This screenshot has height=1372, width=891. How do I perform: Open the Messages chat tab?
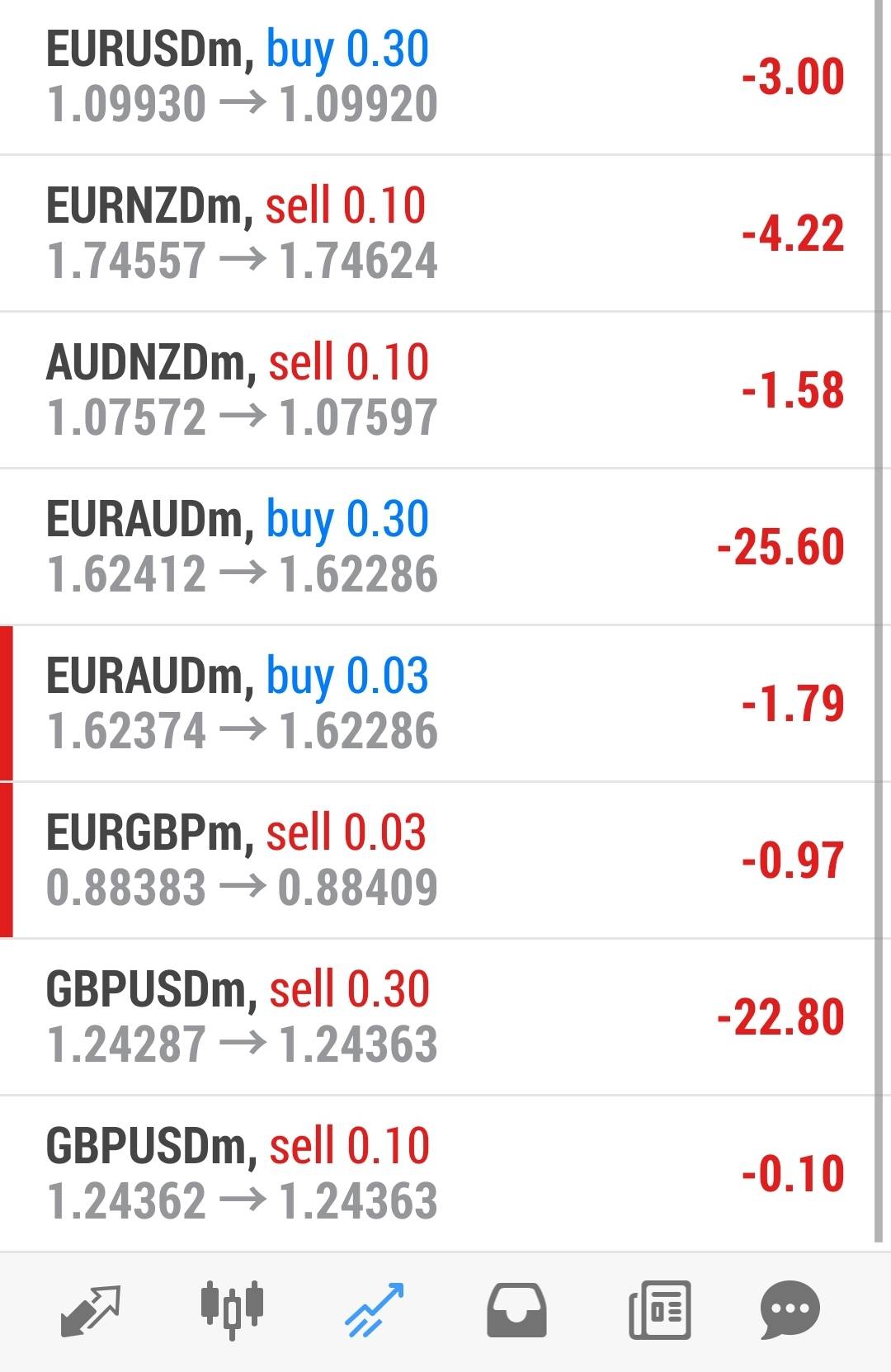790,1310
